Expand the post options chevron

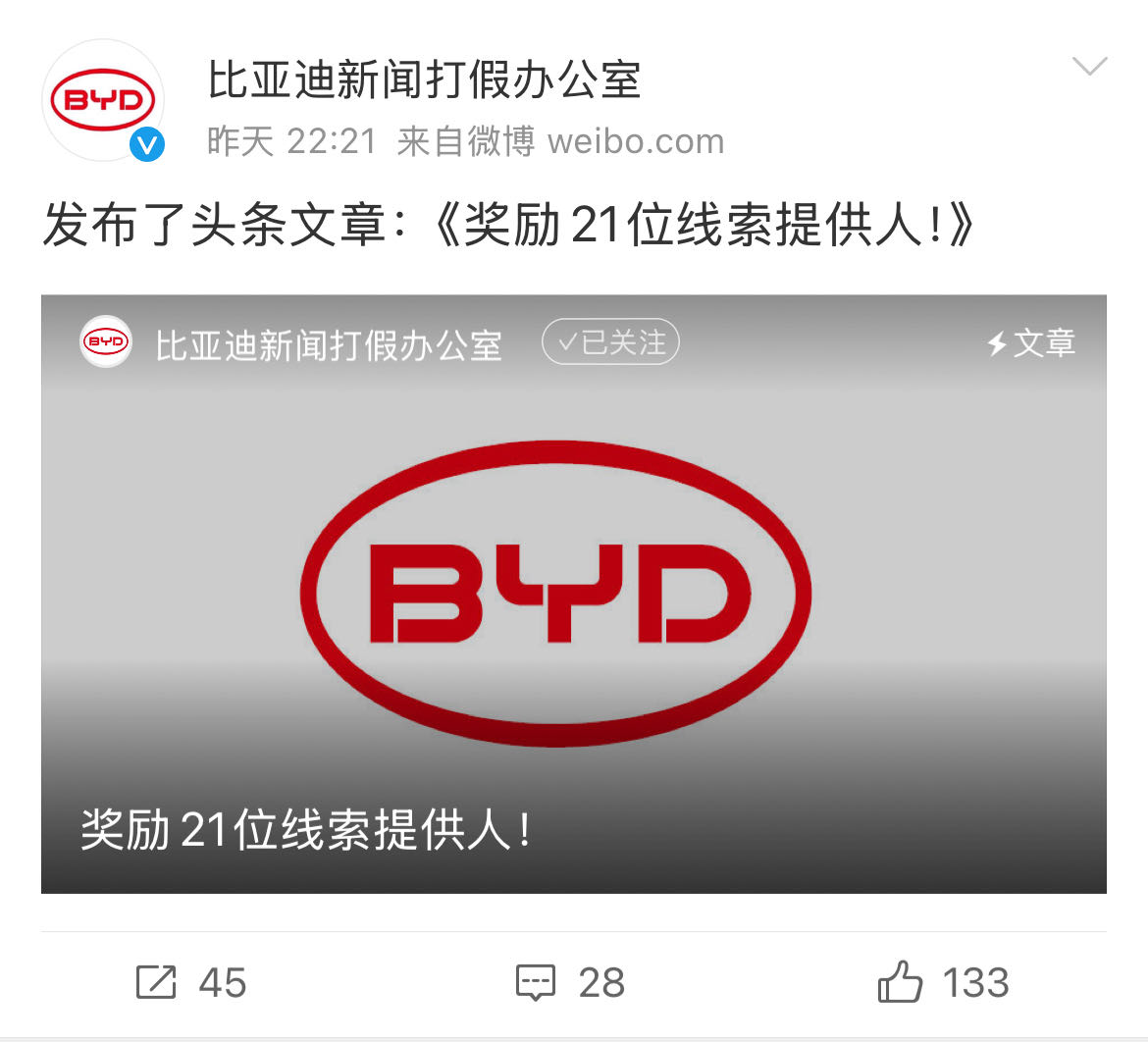coord(1089,67)
